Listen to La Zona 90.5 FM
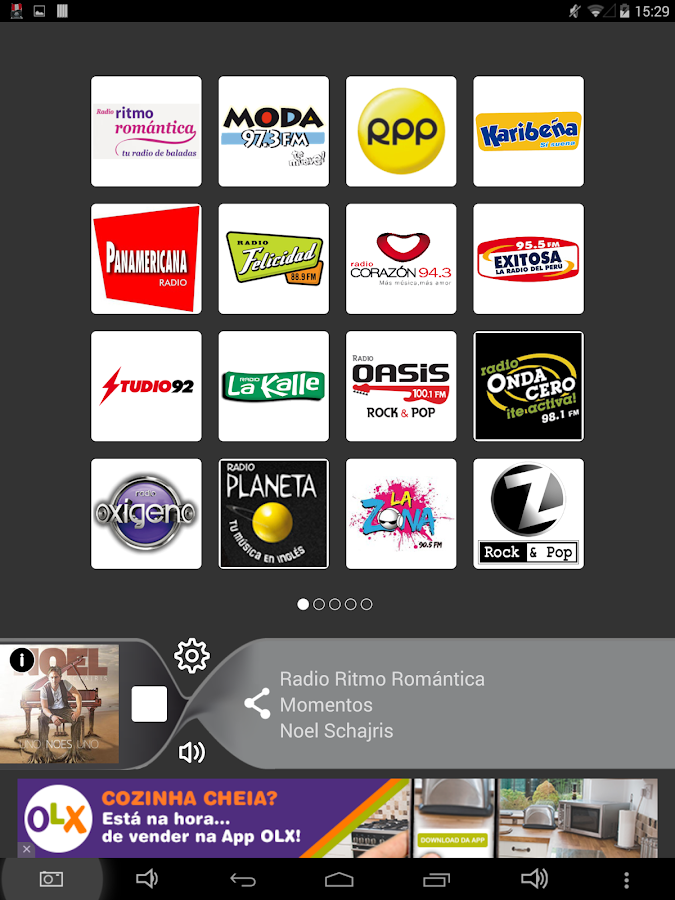 pos(401,513)
